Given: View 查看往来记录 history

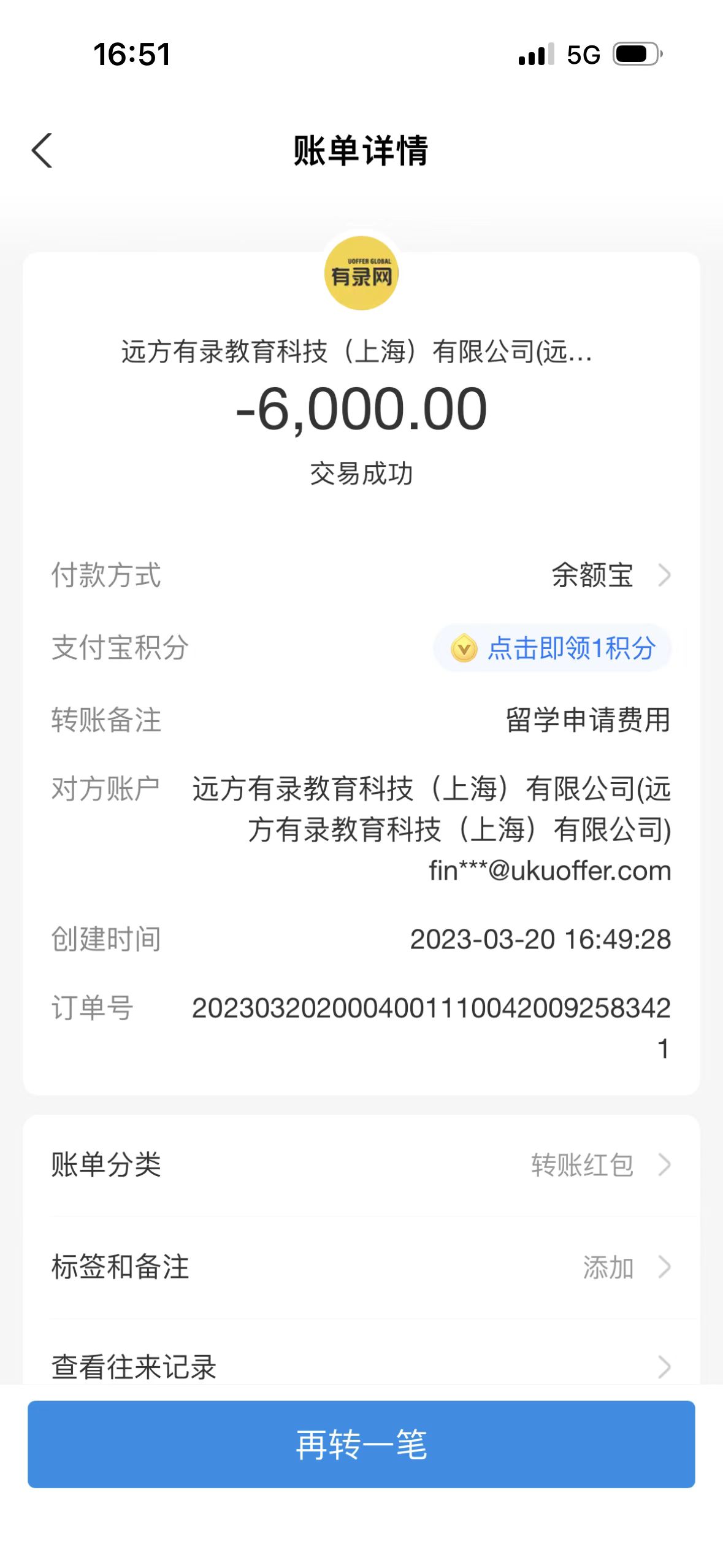Looking at the screenshot, I should point(361,1366).
